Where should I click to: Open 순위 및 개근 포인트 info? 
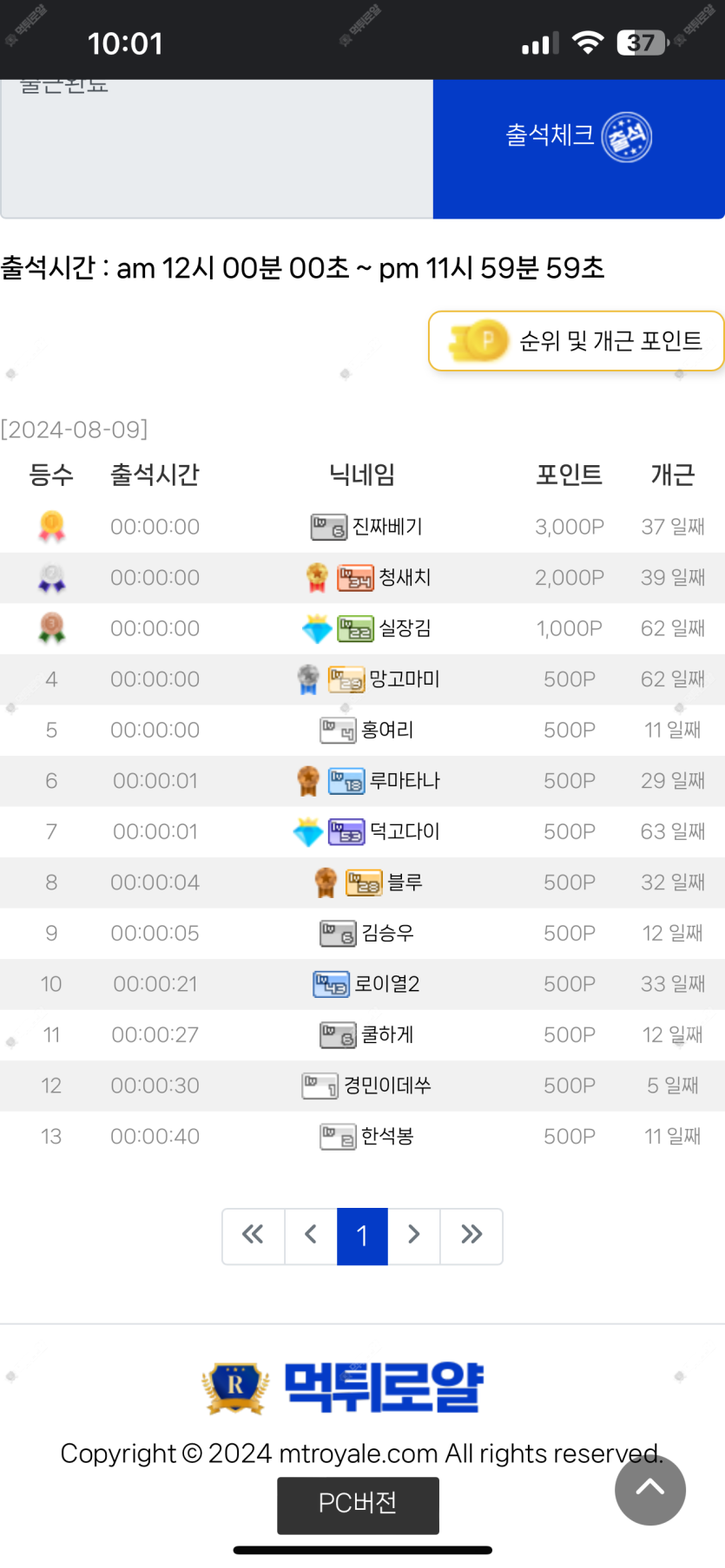tap(577, 341)
